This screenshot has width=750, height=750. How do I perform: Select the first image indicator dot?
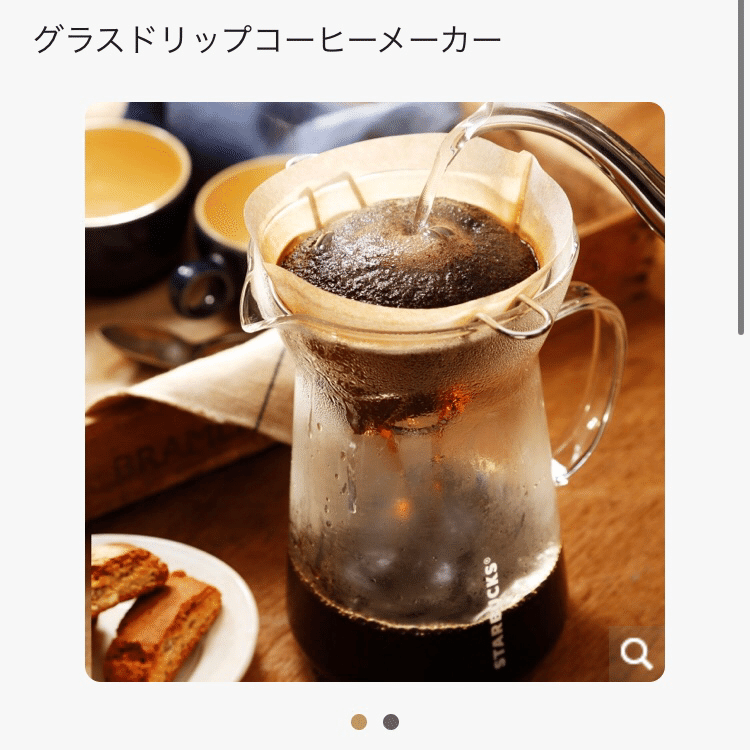click(x=359, y=722)
